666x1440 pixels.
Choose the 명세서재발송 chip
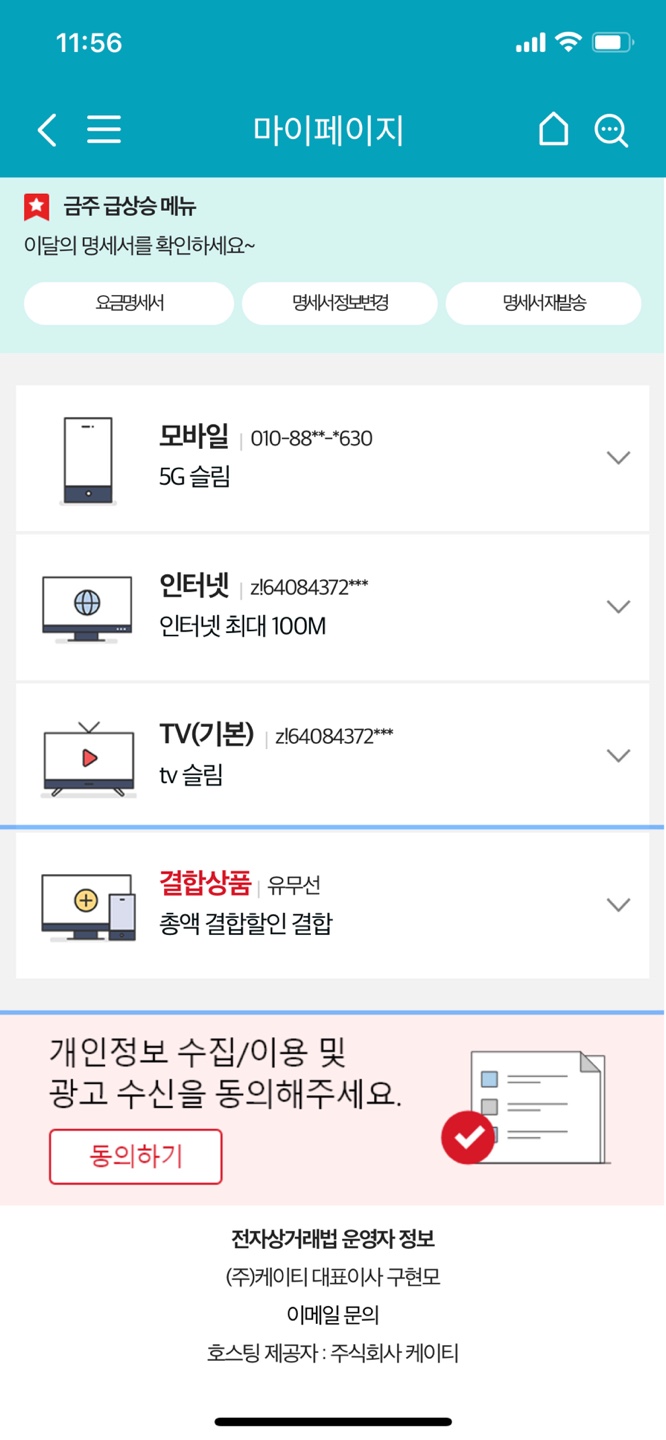(543, 304)
